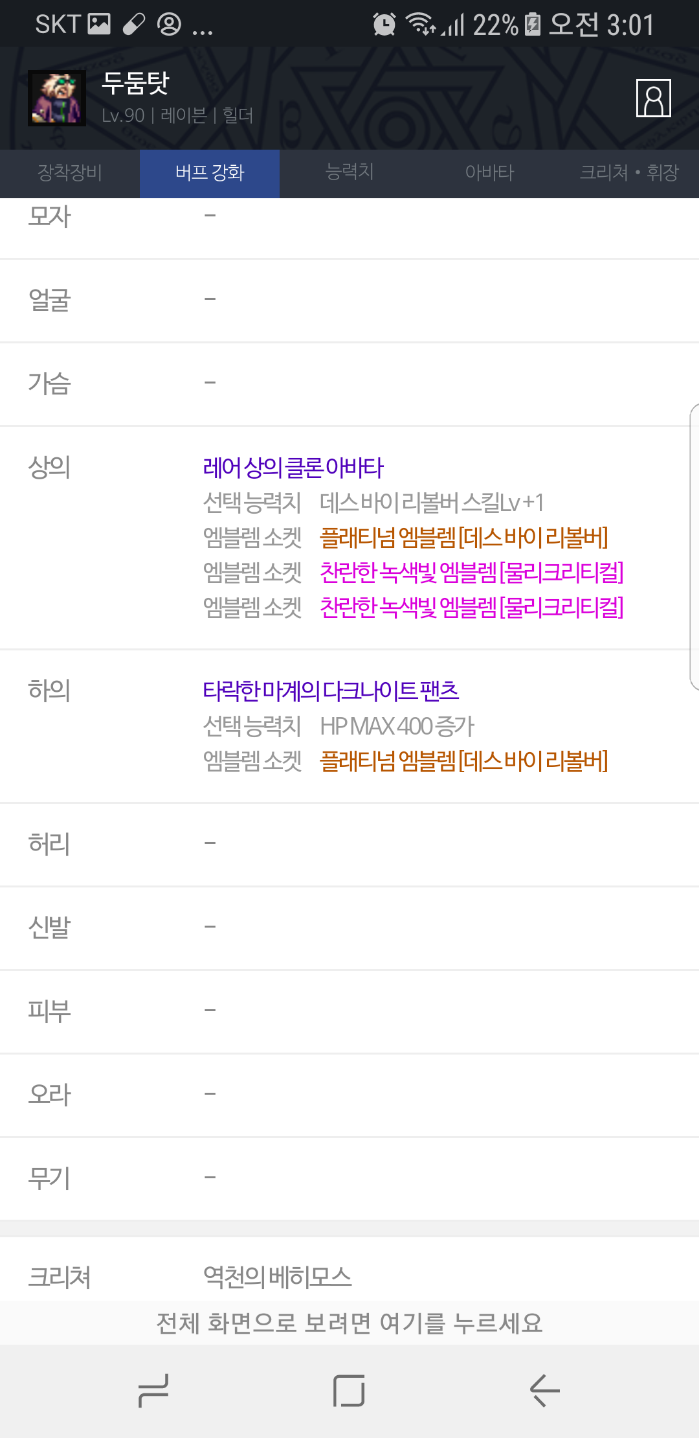Go back with the system back button
This screenshot has height=1438, width=699.
(x=544, y=1390)
